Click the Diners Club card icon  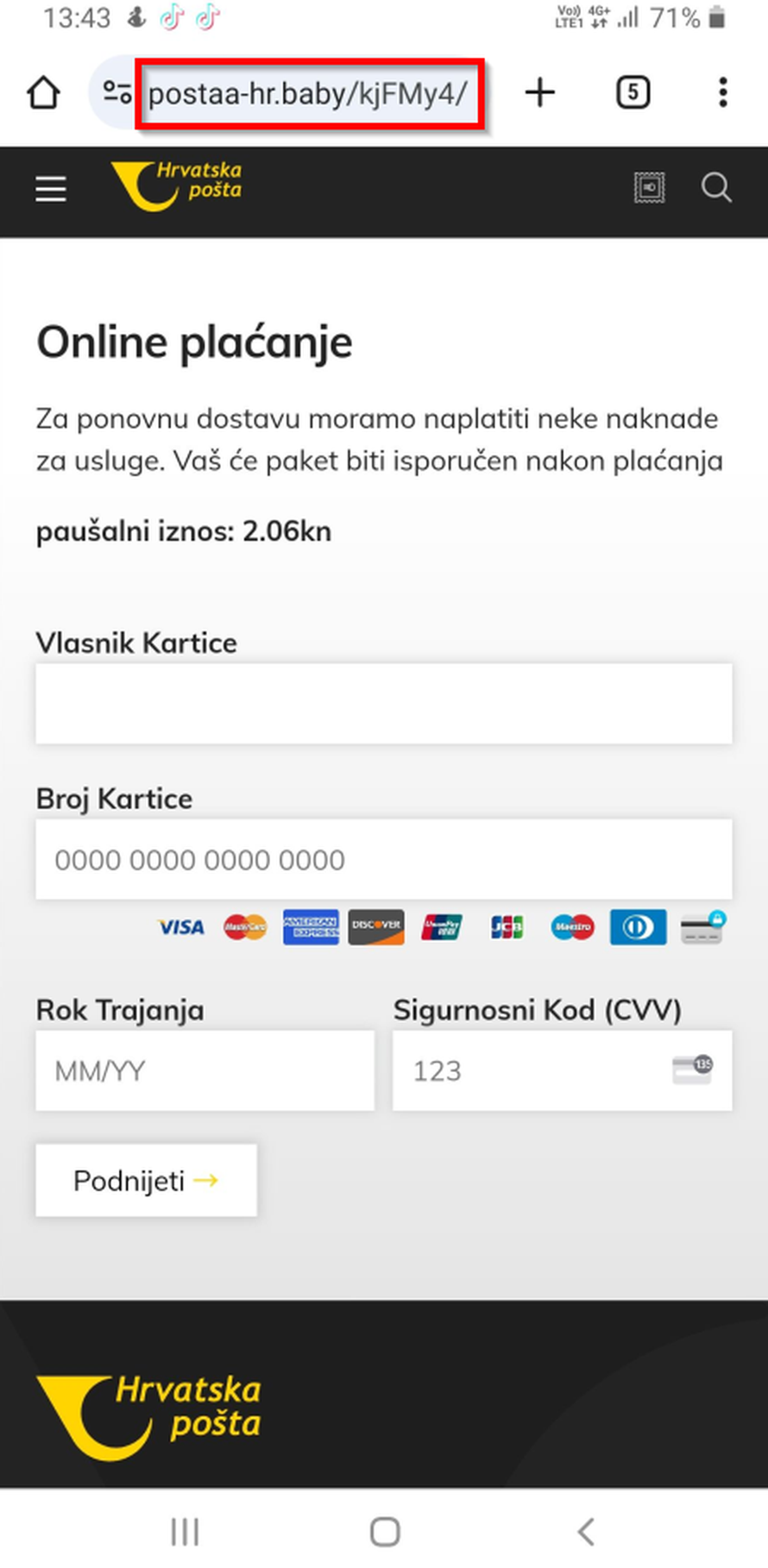point(637,927)
